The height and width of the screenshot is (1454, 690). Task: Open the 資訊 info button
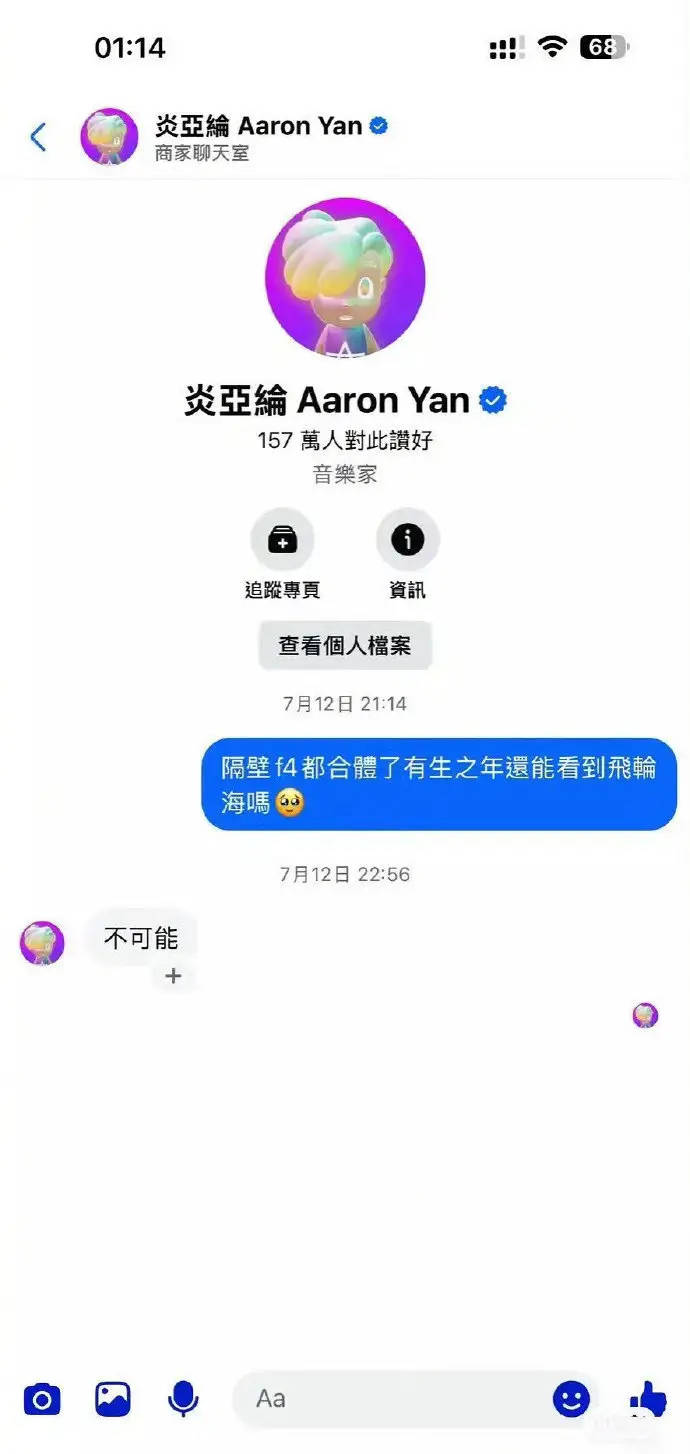[x=407, y=540]
